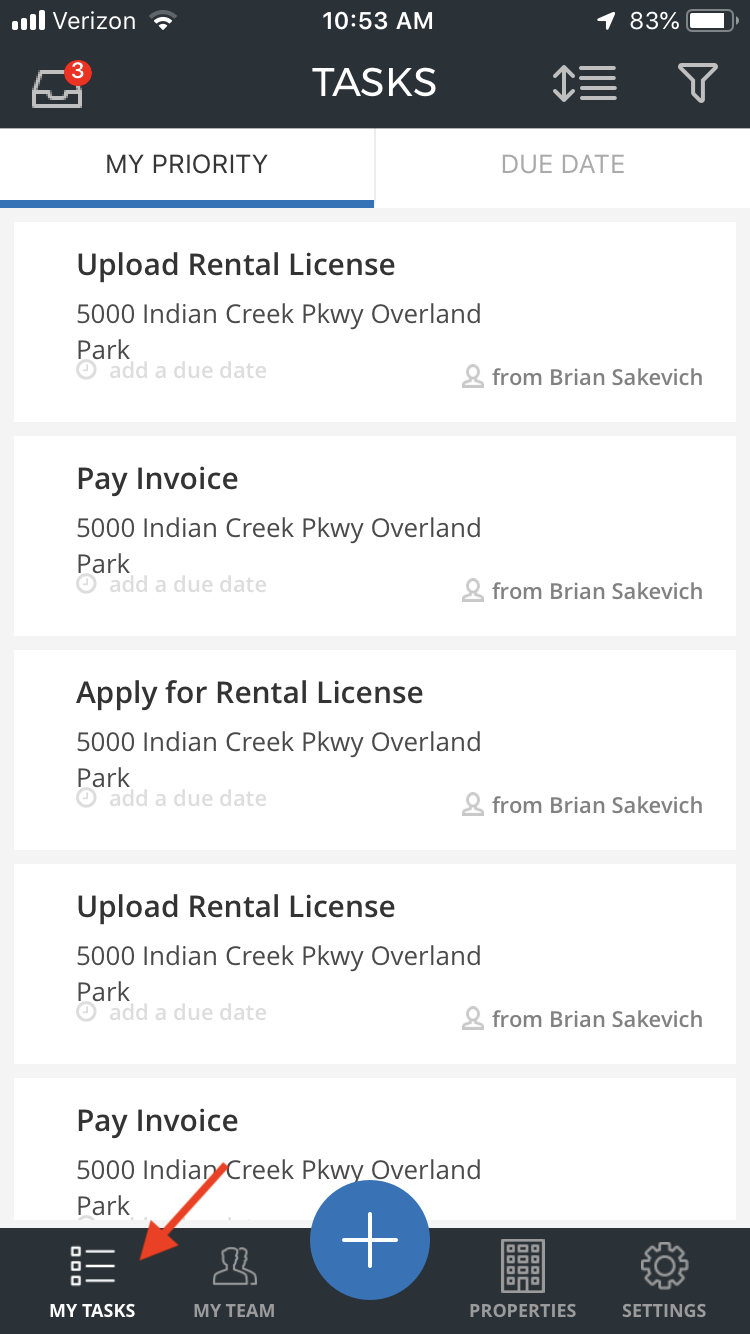Open the sort order options
The height and width of the screenshot is (1334, 750).
click(x=584, y=83)
